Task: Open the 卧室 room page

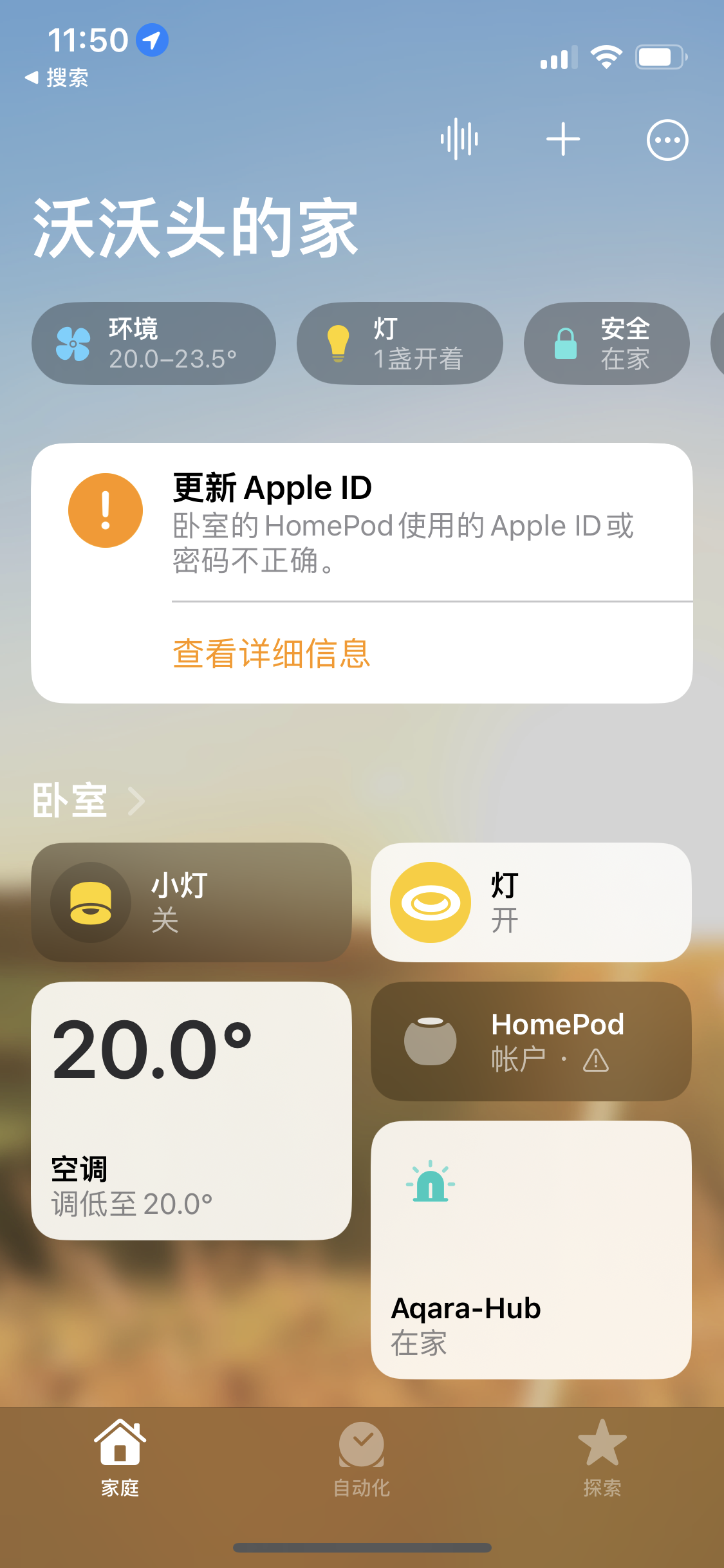Action: (x=89, y=801)
